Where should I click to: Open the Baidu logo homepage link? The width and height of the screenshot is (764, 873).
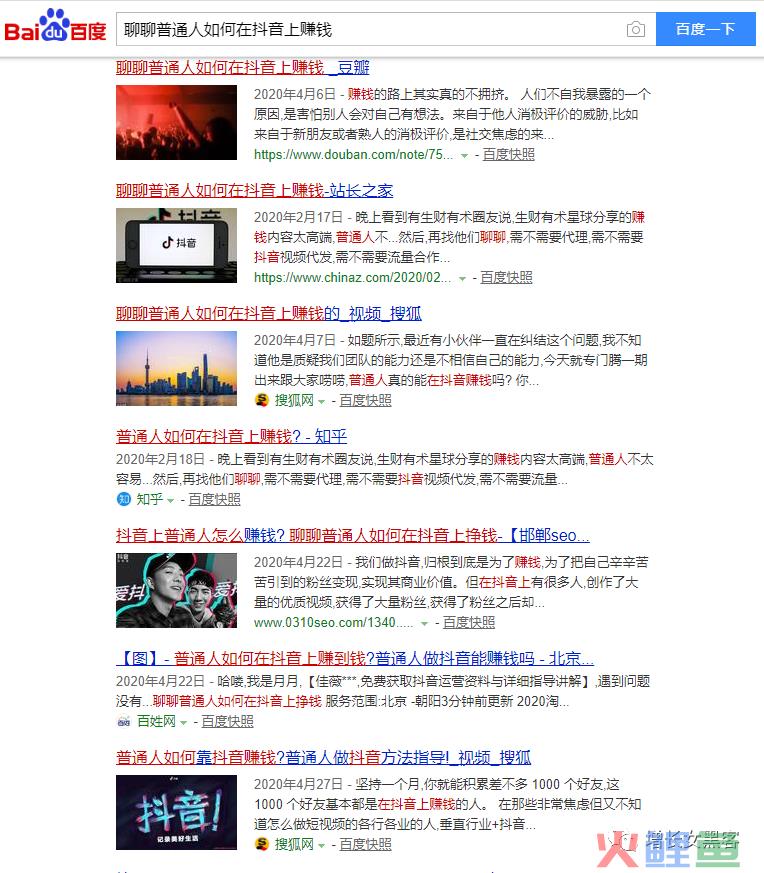(55, 28)
